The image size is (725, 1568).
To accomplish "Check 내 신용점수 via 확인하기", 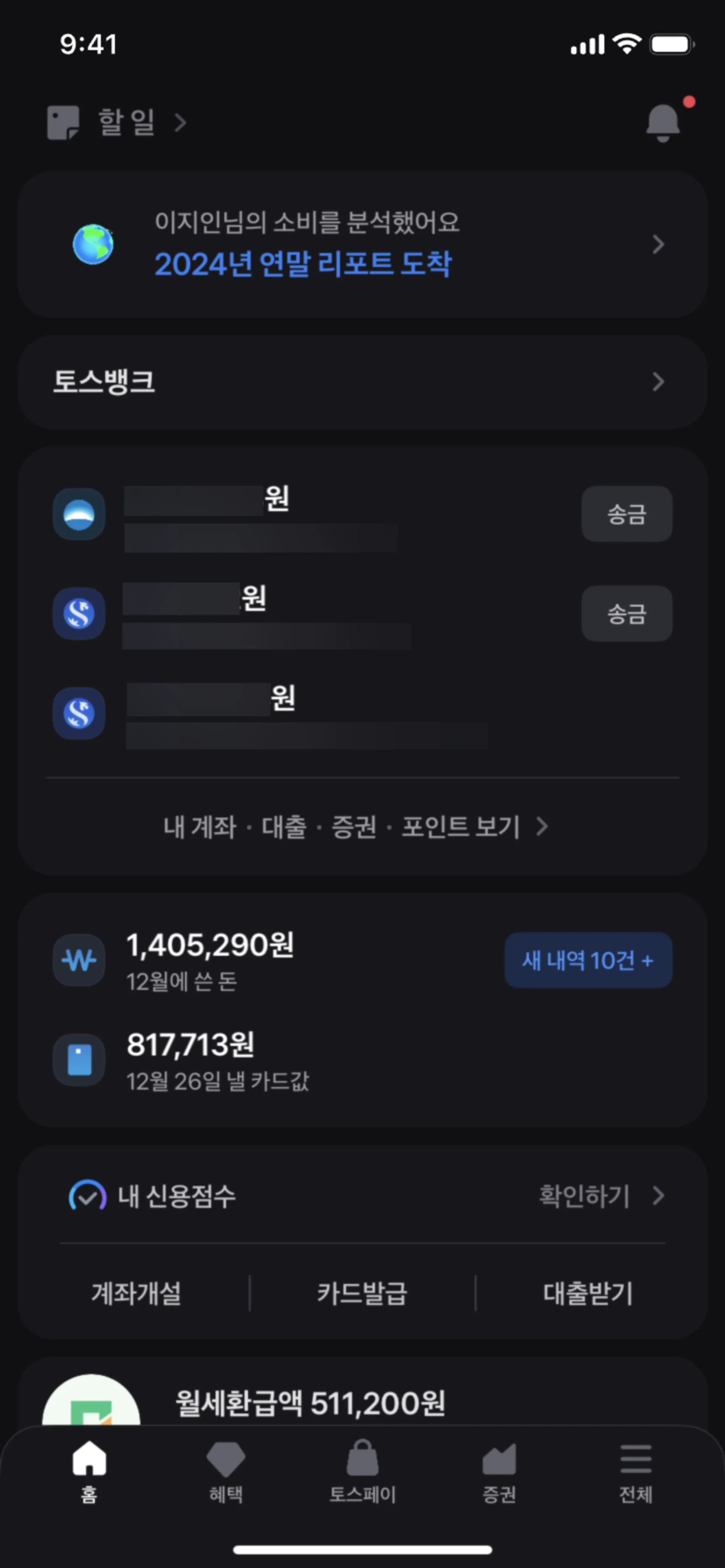I will point(600,1196).
